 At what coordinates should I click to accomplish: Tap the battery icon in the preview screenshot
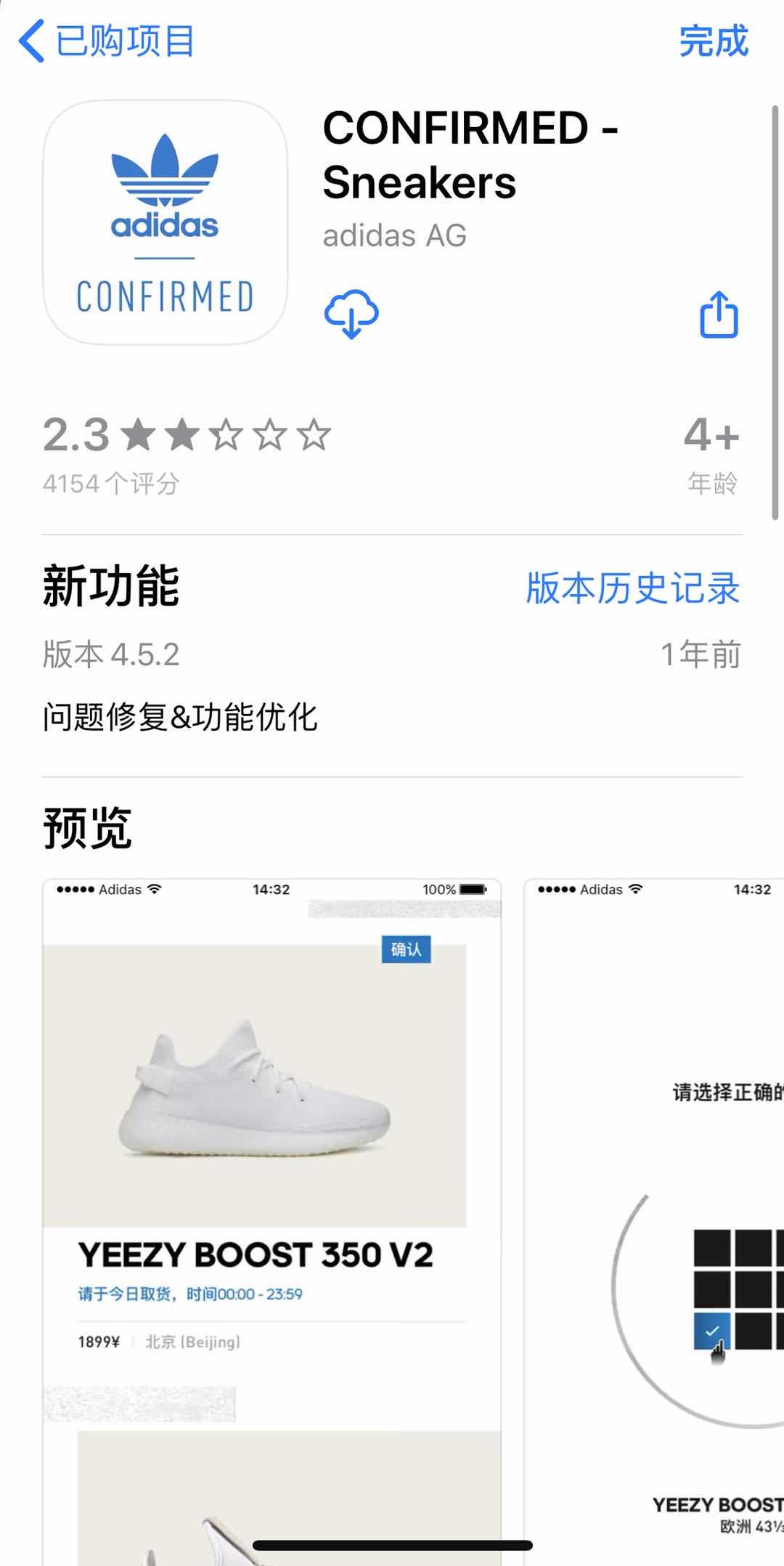[x=470, y=889]
